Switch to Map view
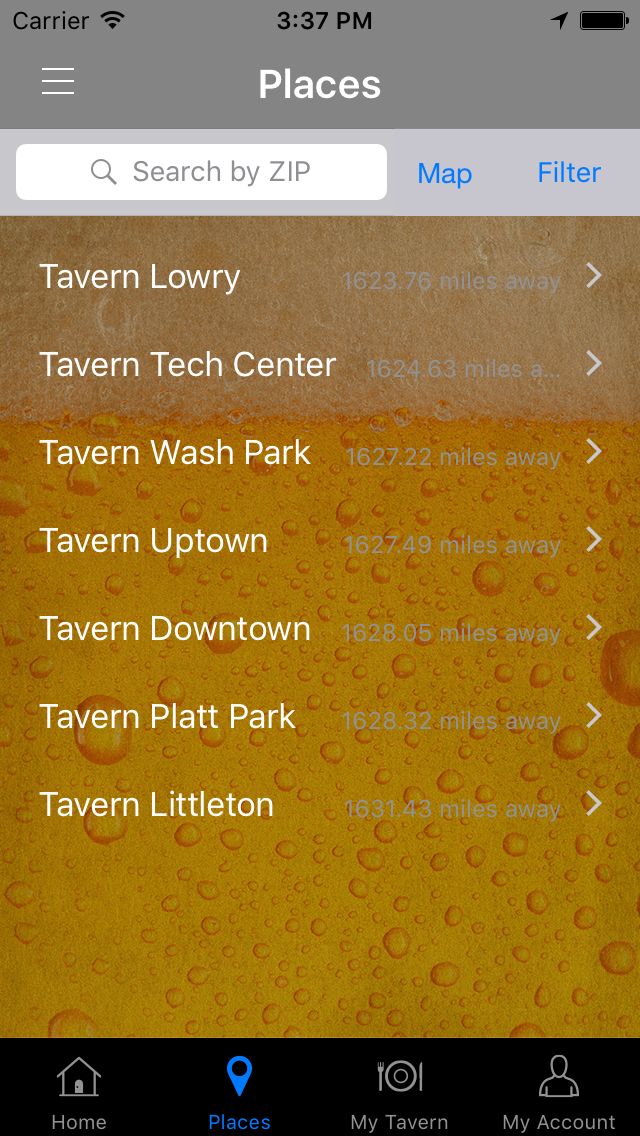The image size is (640, 1136). [444, 174]
